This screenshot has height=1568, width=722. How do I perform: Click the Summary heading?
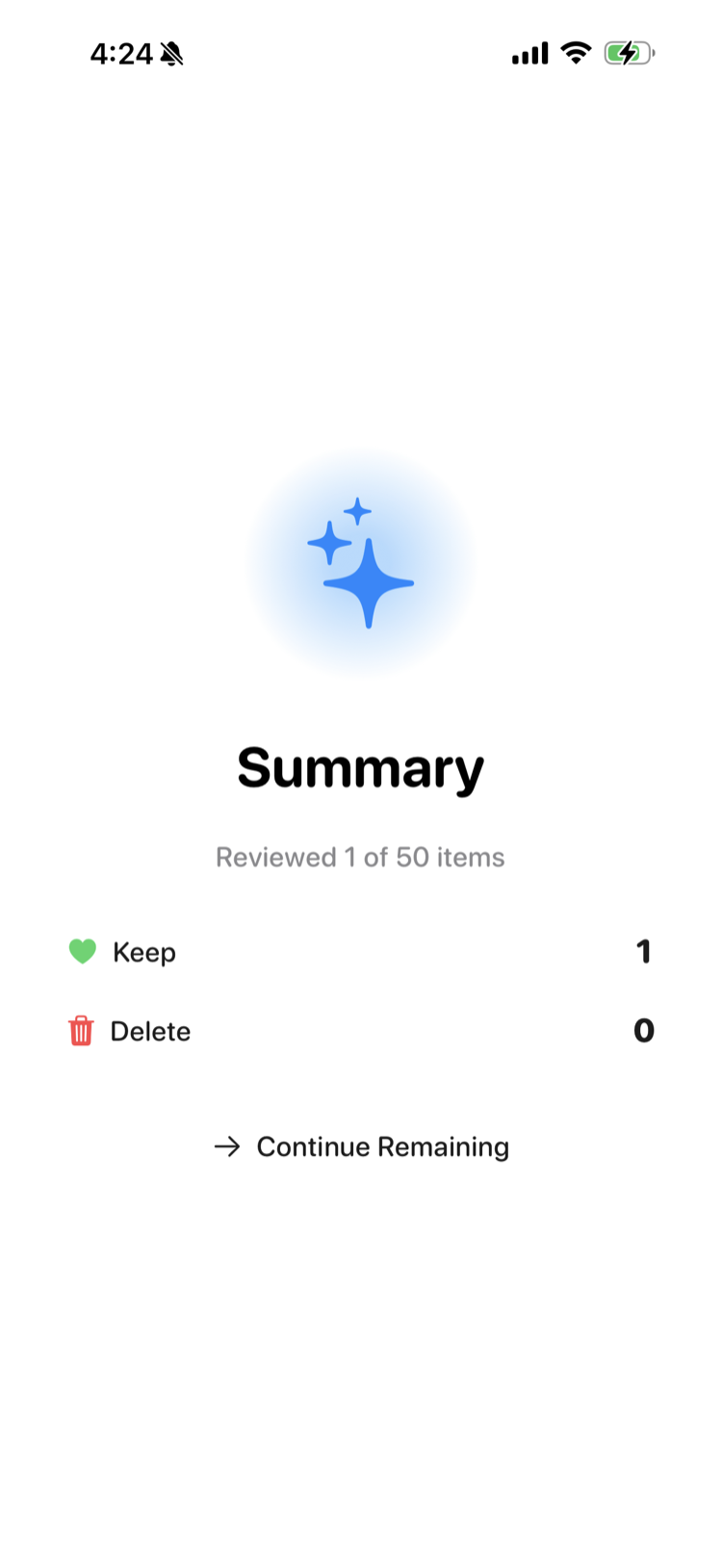pyautogui.click(x=360, y=766)
